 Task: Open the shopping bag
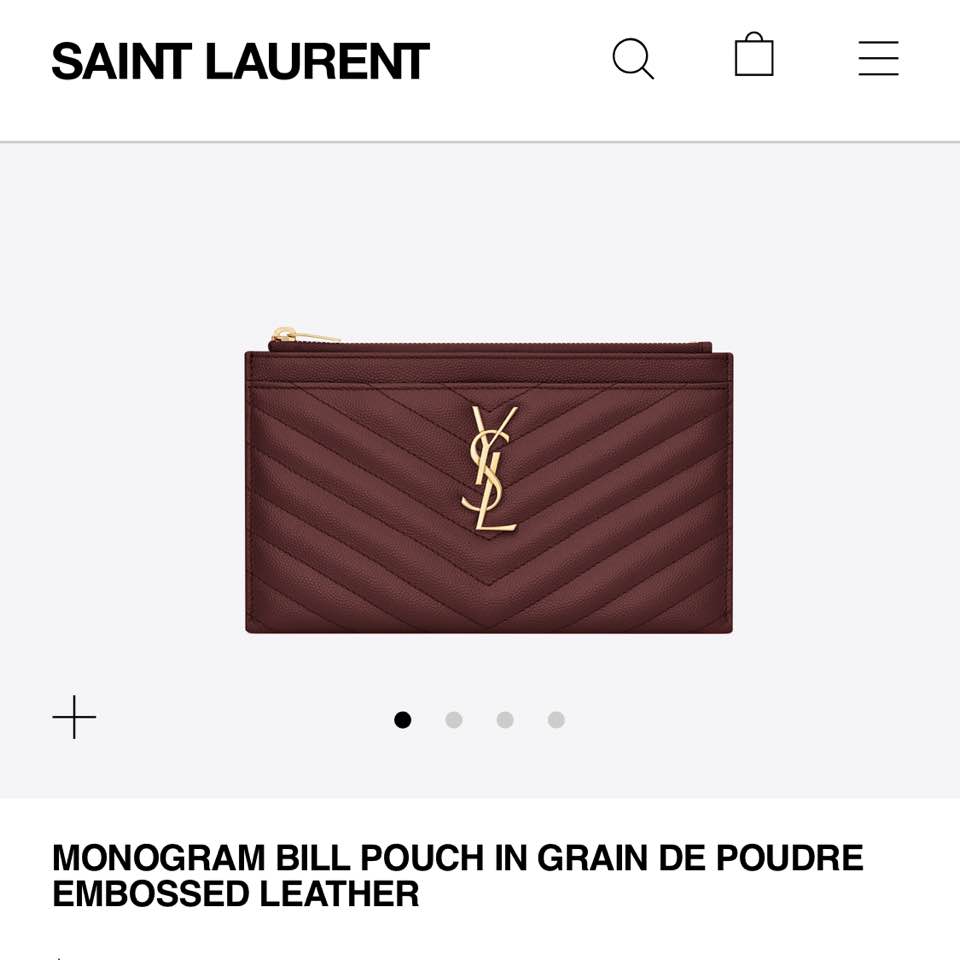click(x=754, y=56)
